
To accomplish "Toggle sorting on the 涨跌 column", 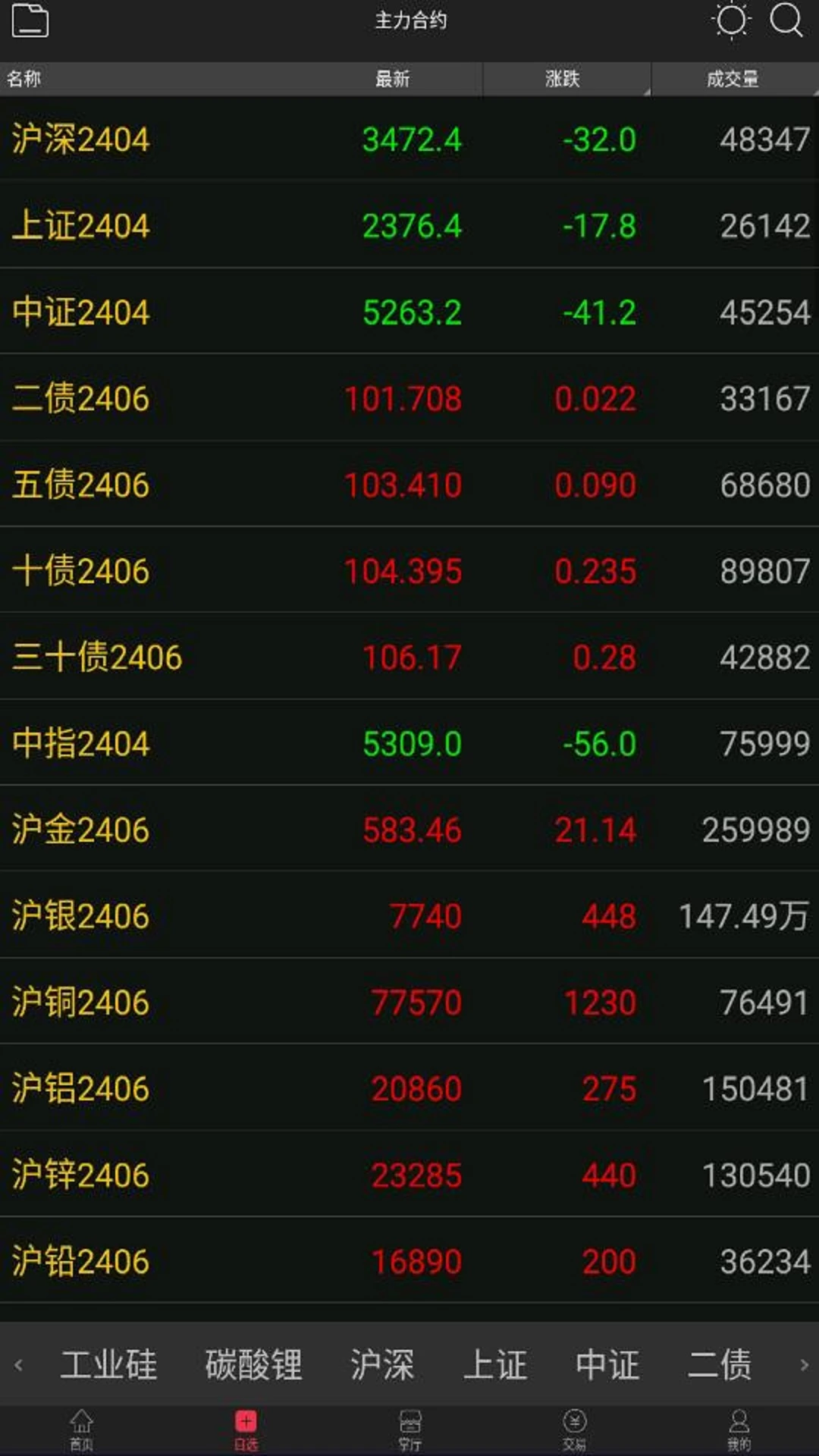I will 566,79.
